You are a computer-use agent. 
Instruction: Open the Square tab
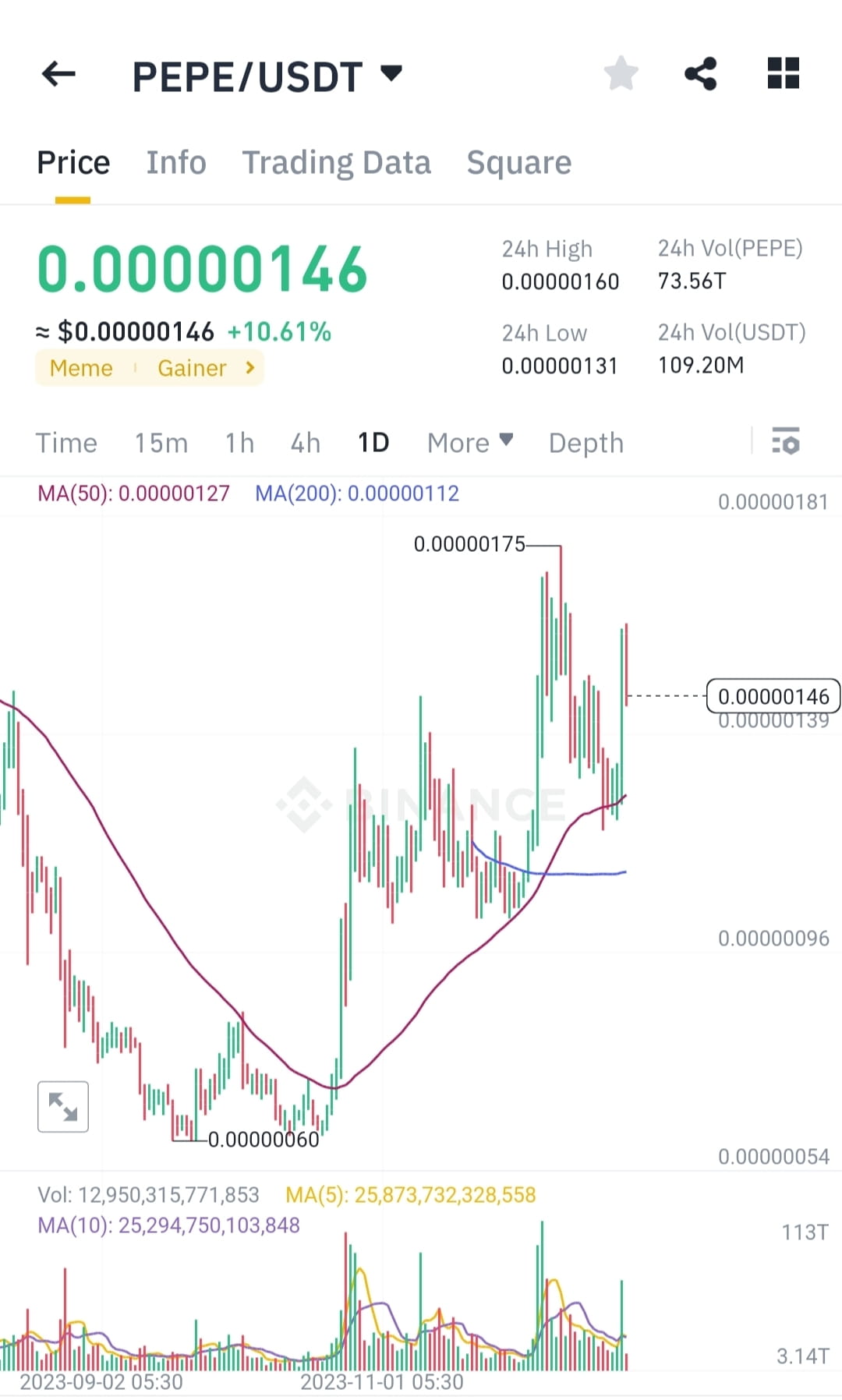518,162
